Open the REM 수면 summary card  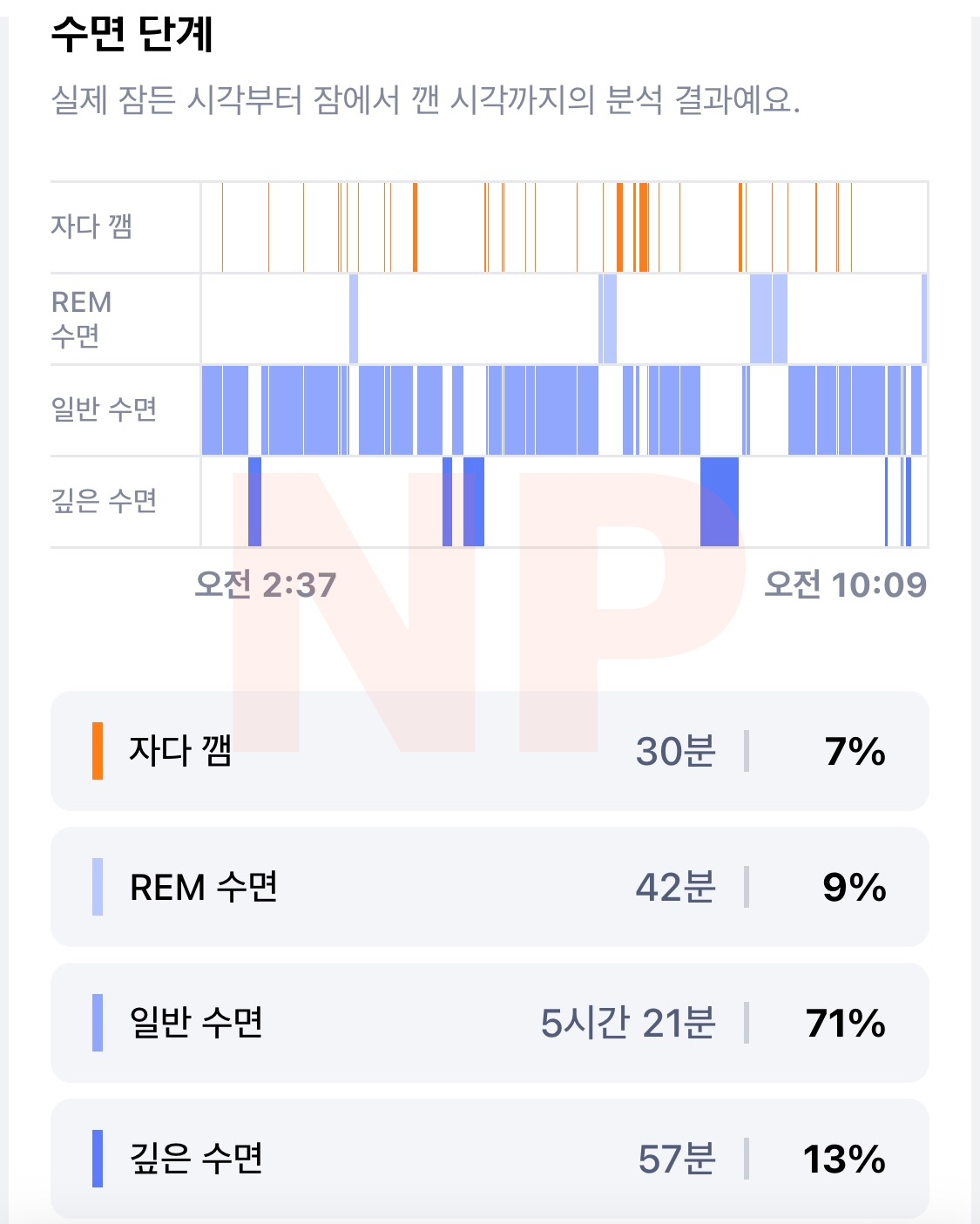tap(490, 887)
